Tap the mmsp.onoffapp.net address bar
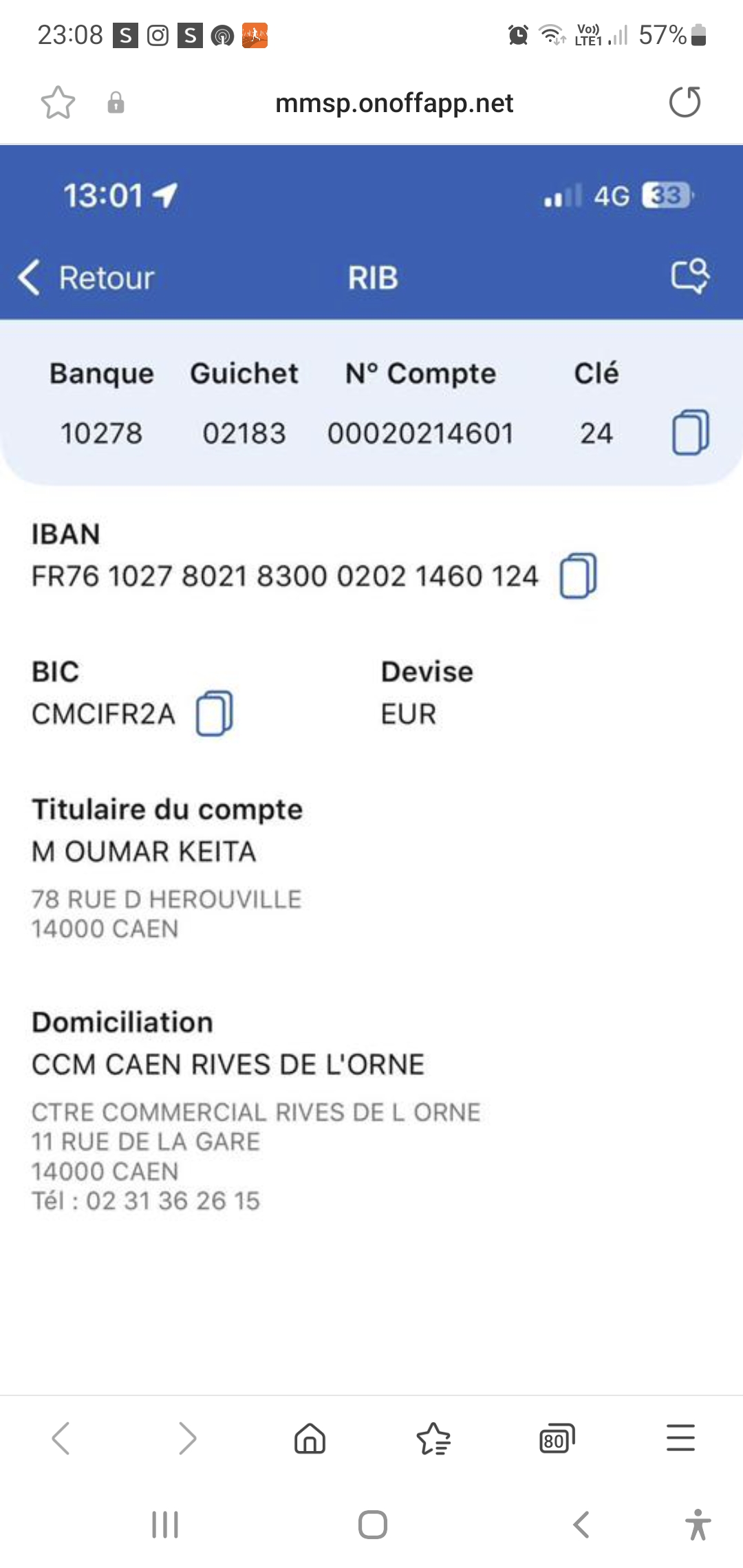The width and height of the screenshot is (743, 1568). [x=394, y=103]
